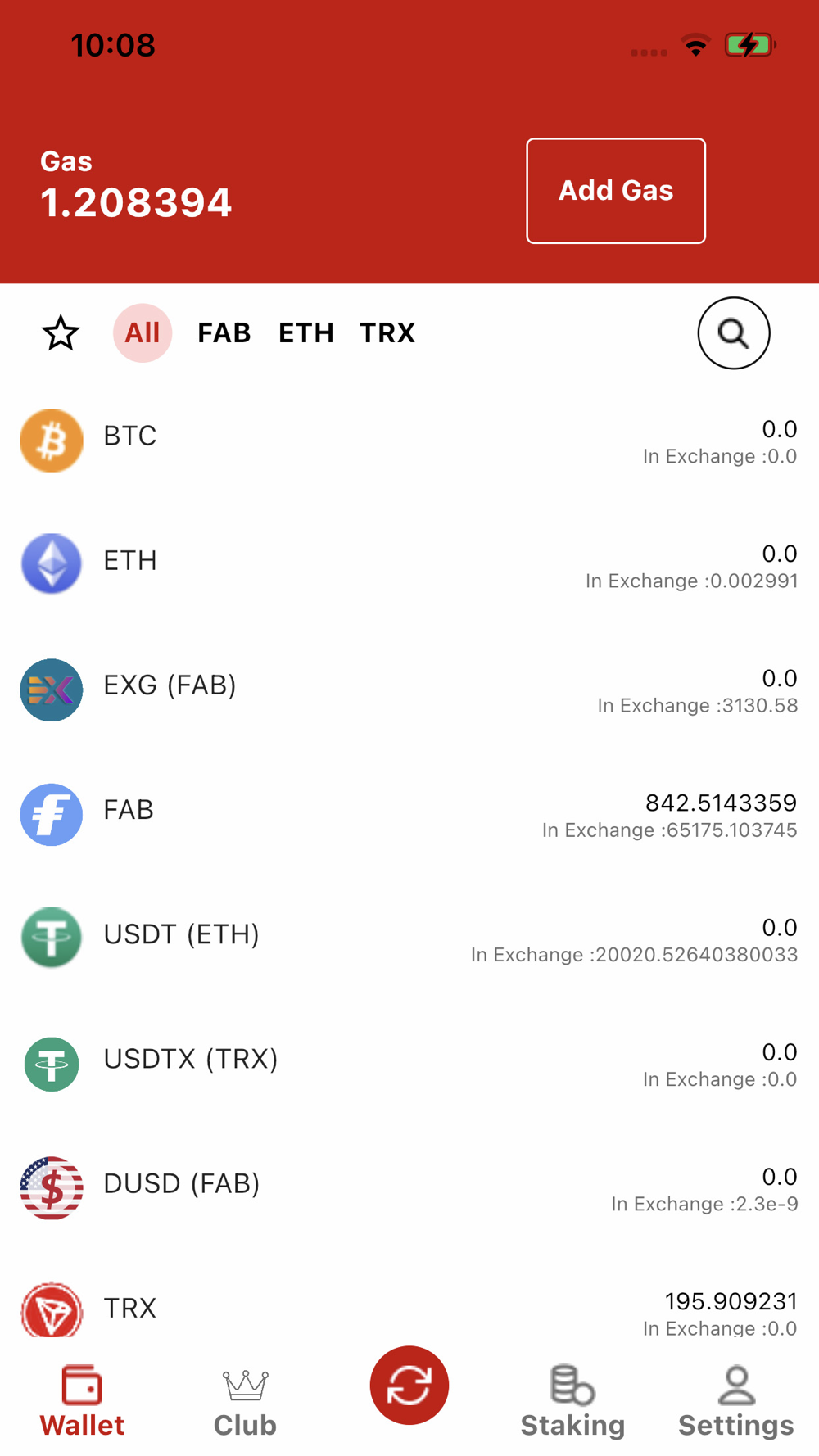Filter coins by ETH chain
Viewport: 819px width, 1456px height.
point(306,333)
